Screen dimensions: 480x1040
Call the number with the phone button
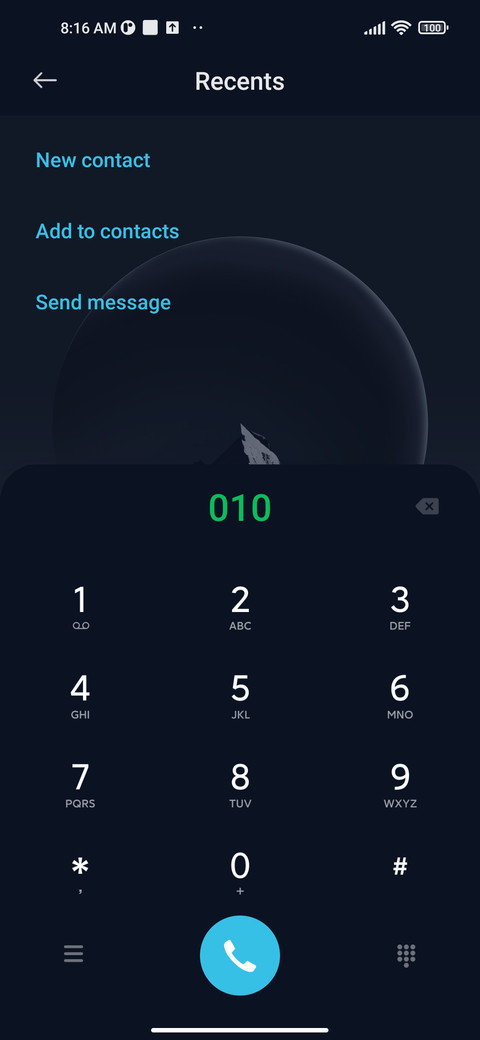[x=240, y=955]
